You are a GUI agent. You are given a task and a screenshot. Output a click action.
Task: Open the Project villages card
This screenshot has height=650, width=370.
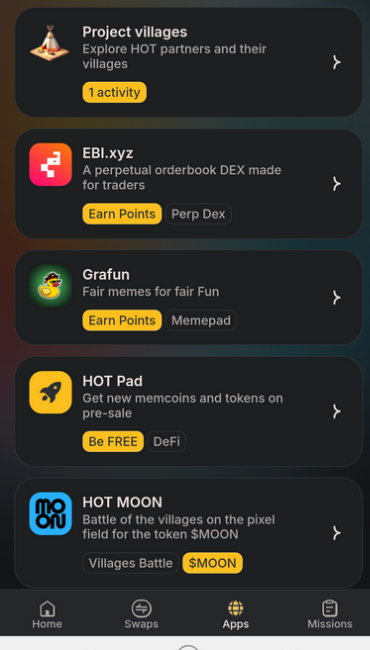click(x=189, y=62)
